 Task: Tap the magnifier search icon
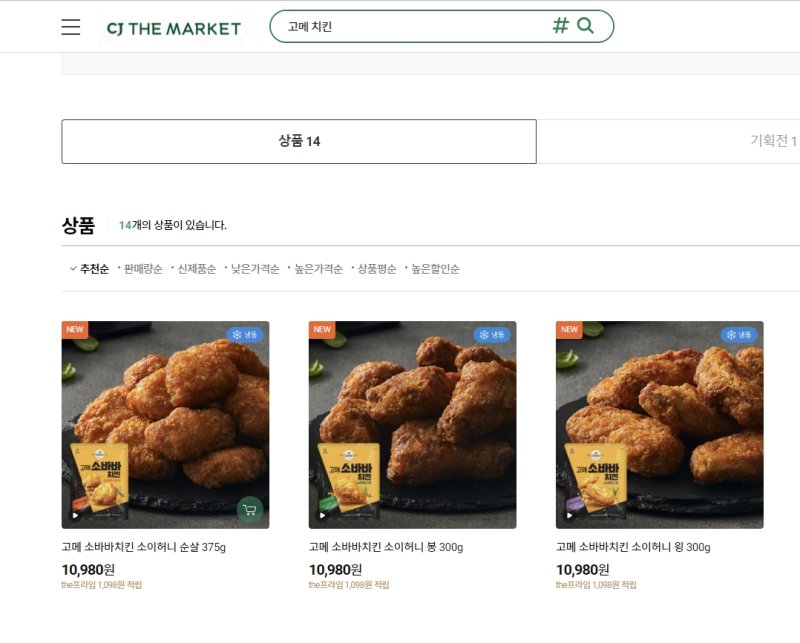pos(586,26)
